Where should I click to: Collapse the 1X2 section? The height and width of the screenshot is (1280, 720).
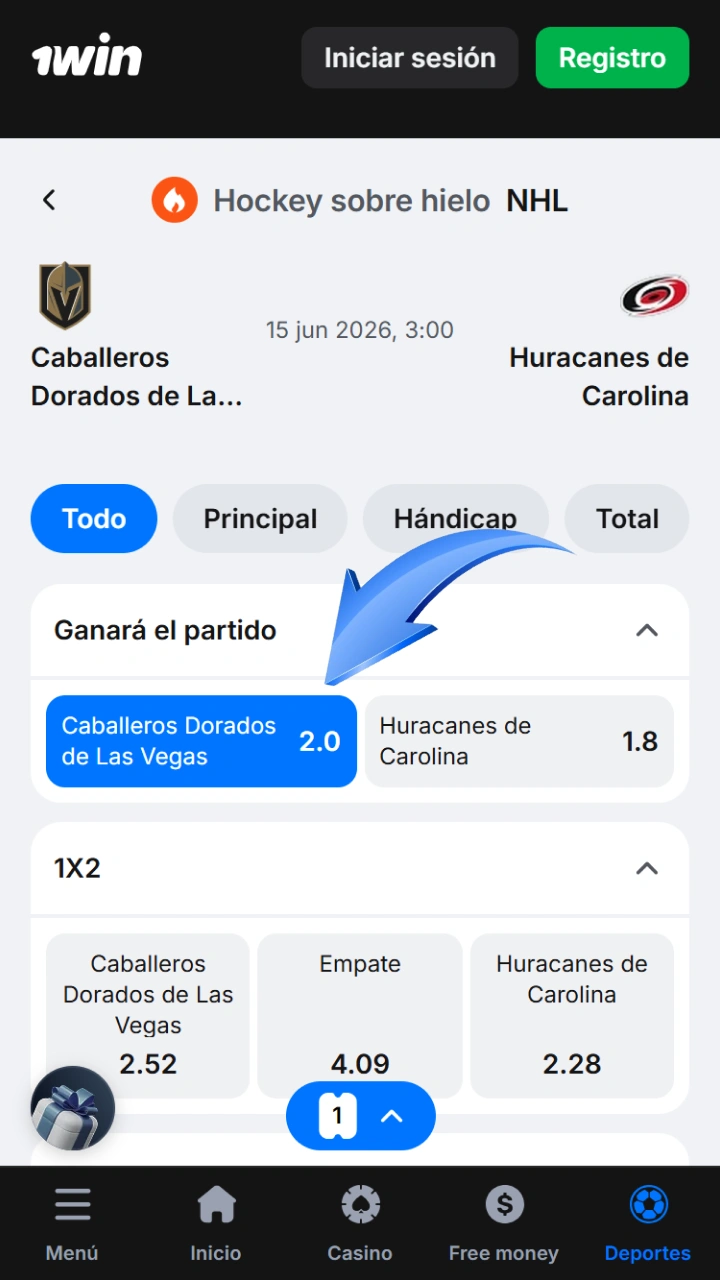(x=647, y=868)
